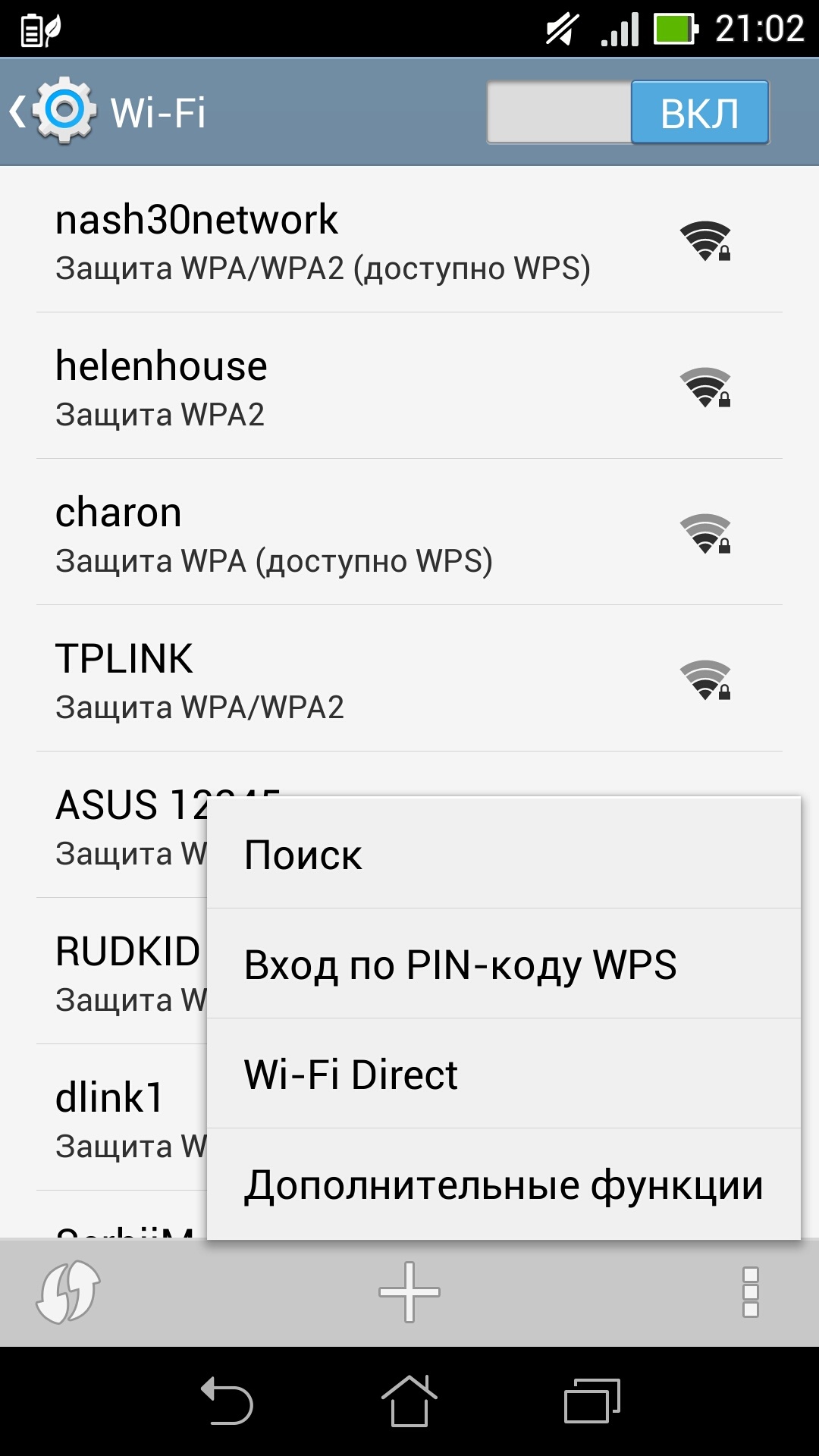819x1456 pixels.
Task: Go back from Wi-Fi settings
Action: (53, 112)
